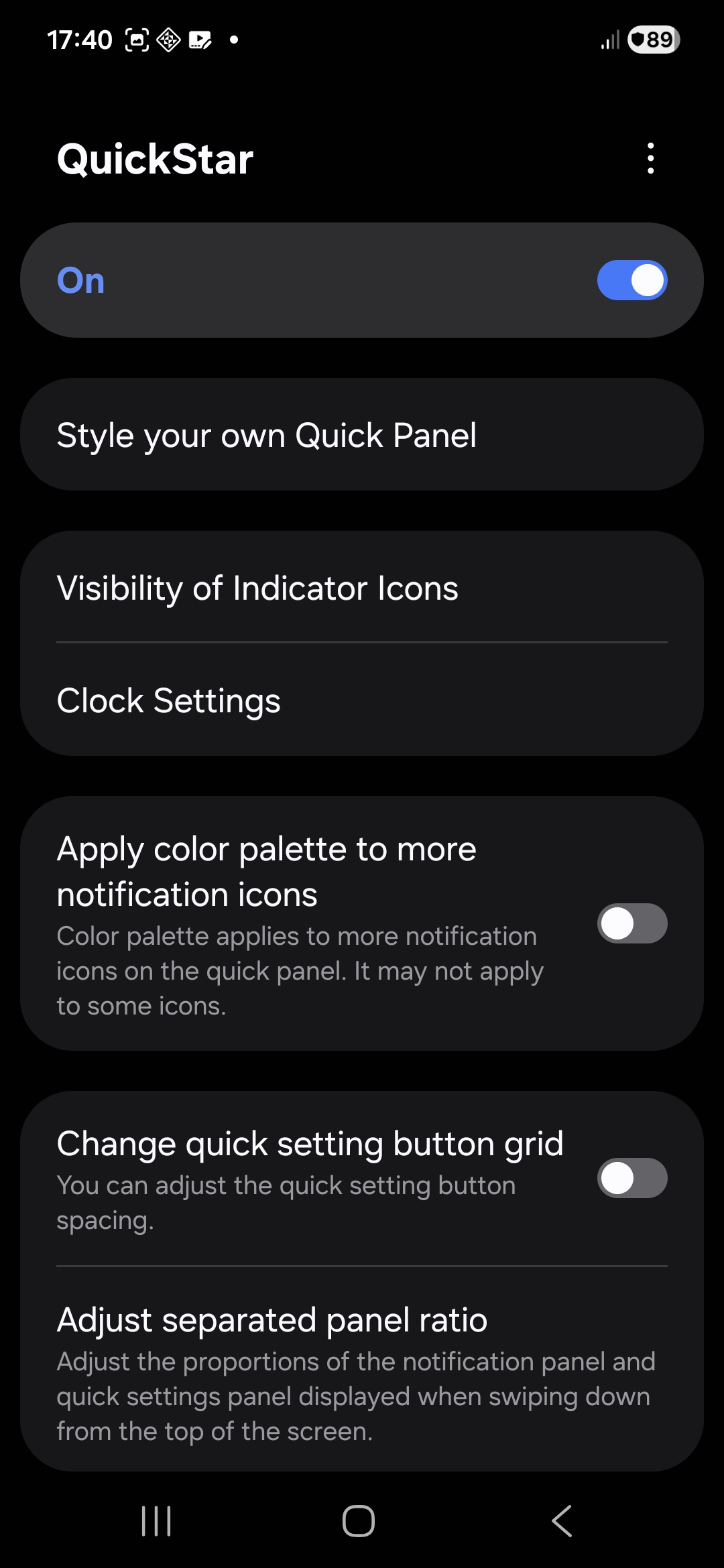Toggle Change quick setting button grid
This screenshot has width=724, height=1568.
tap(631, 1178)
